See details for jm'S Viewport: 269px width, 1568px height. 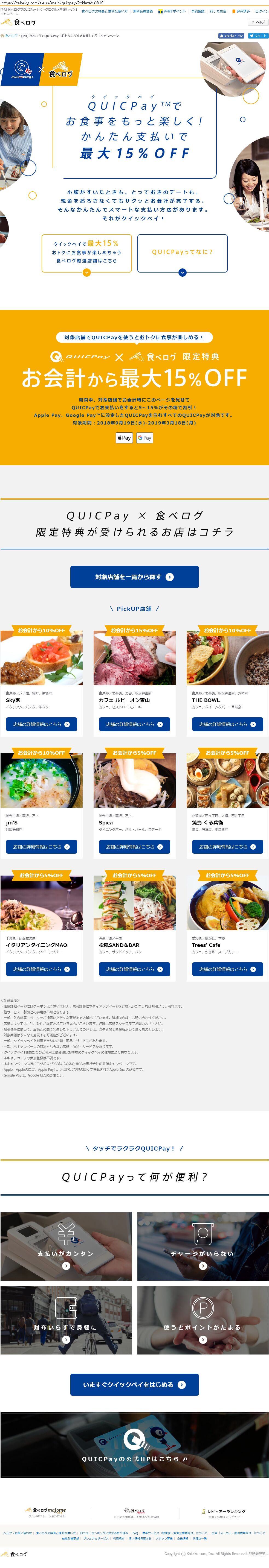tap(42, 847)
